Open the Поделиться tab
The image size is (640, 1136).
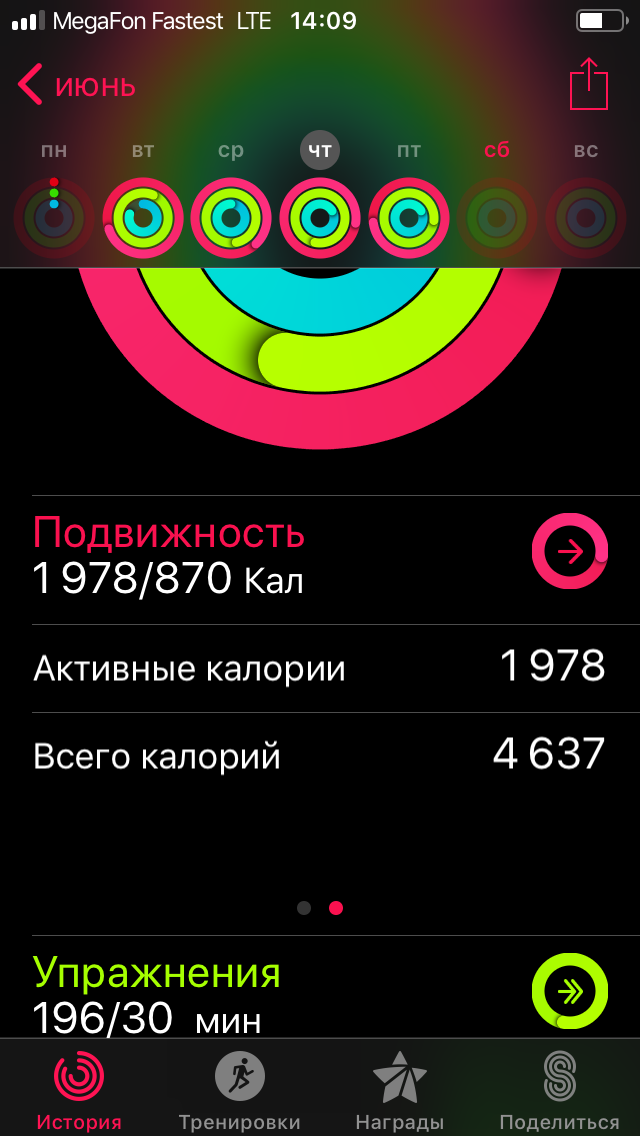[559, 1090]
